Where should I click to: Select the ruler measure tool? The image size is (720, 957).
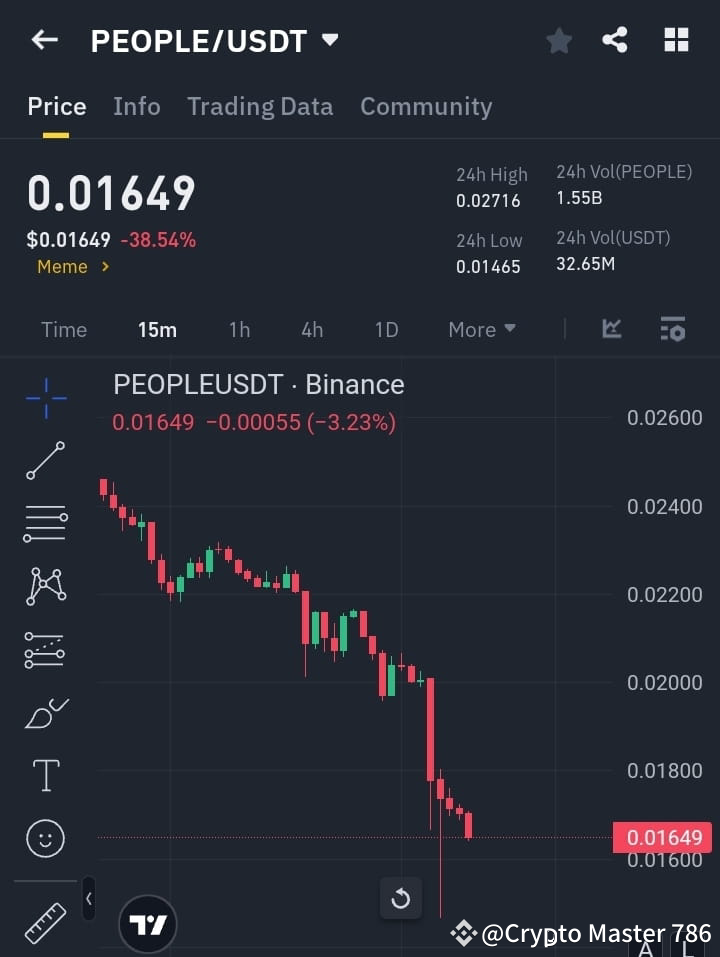[x=44, y=922]
